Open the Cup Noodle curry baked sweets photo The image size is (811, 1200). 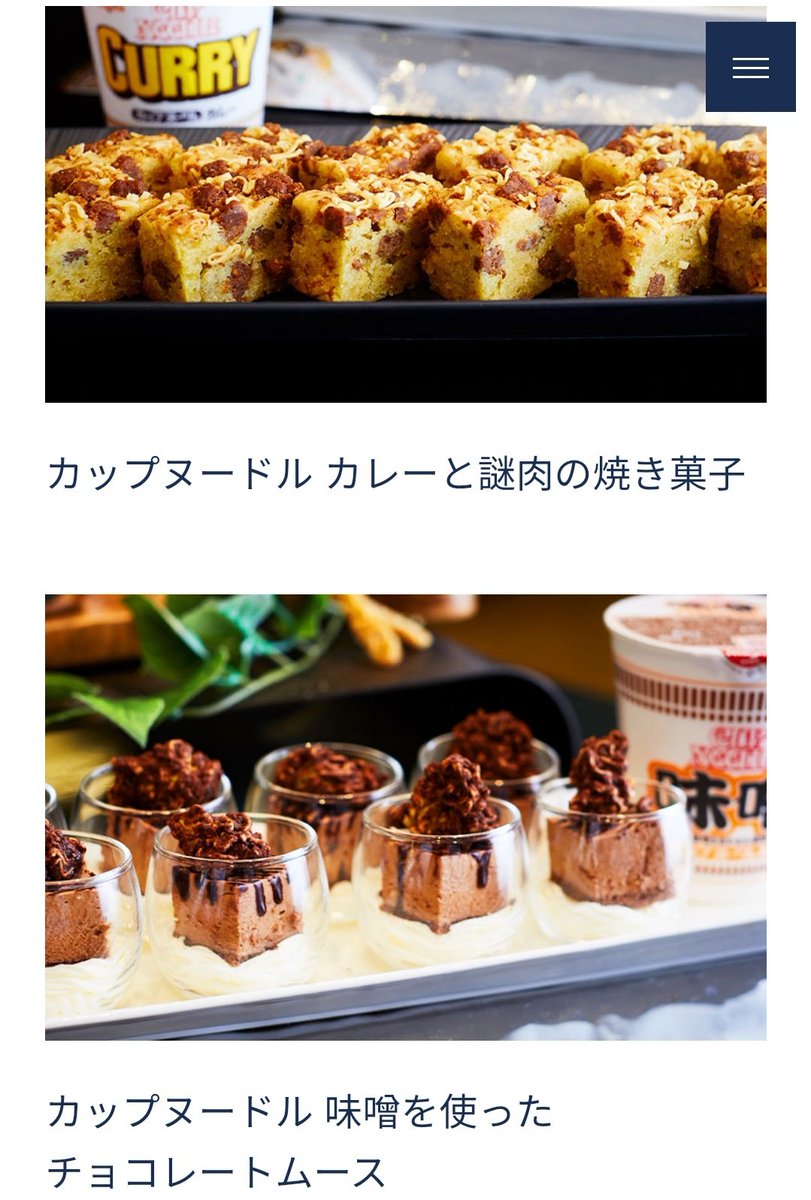(405, 220)
